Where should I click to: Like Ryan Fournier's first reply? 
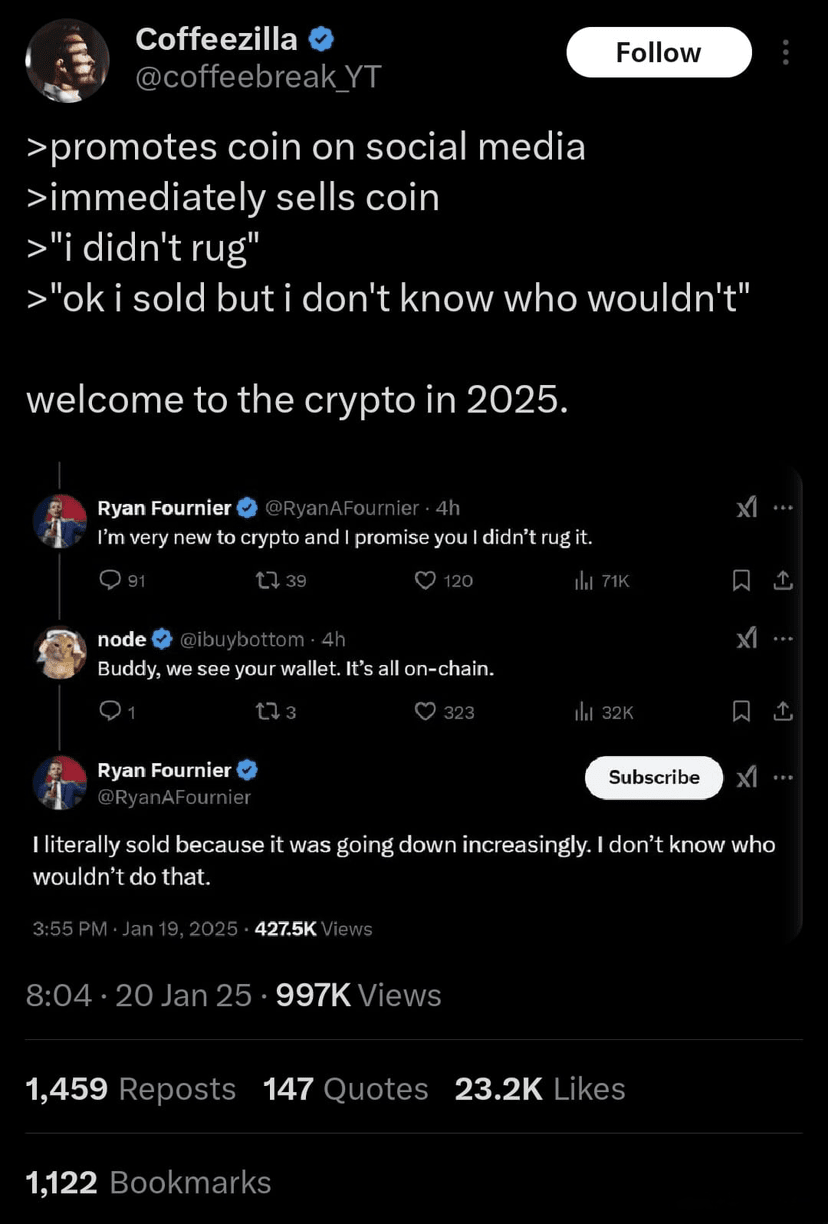424,580
